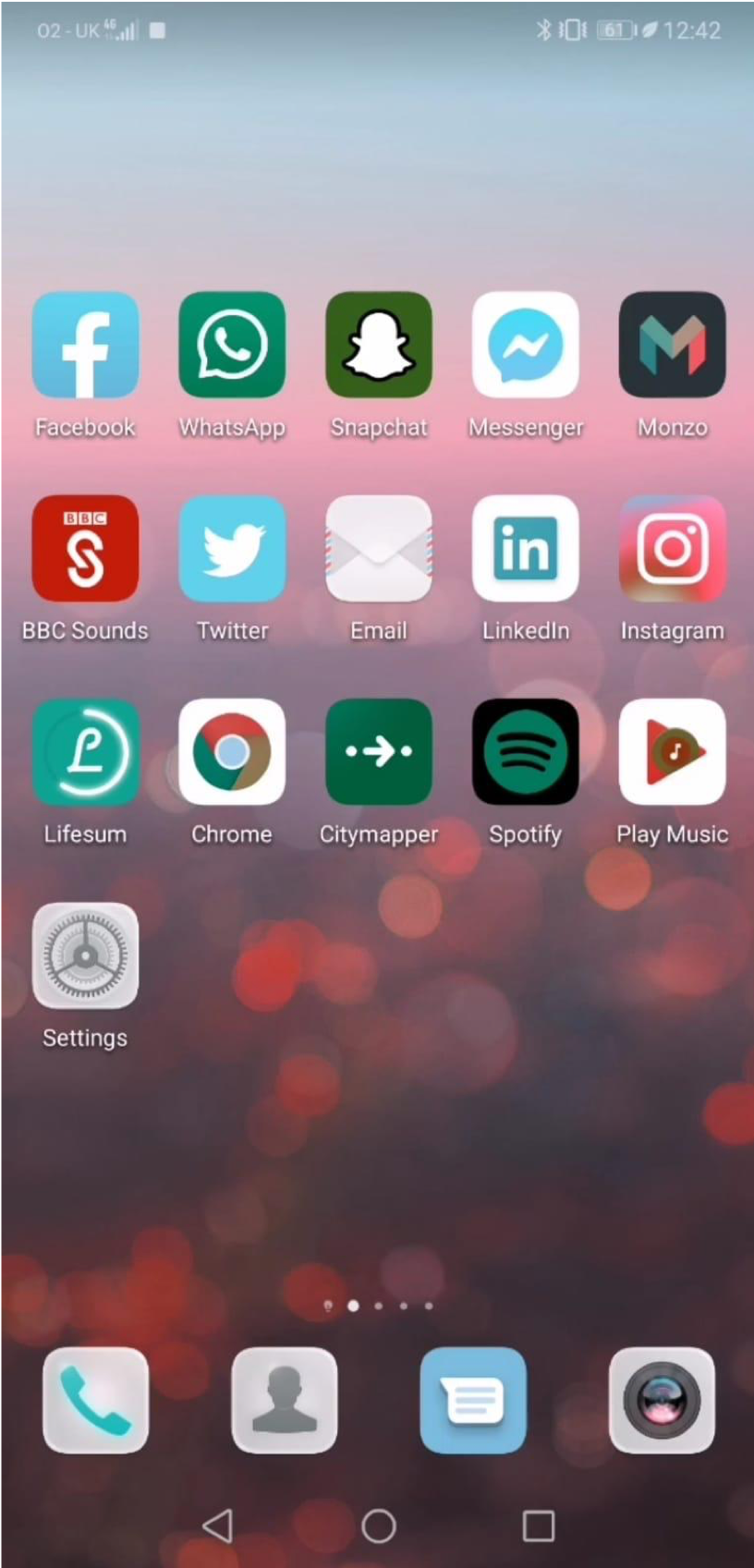Open the Facebook app
Viewport: 754px width, 1568px height.
(x=85, y=345)
